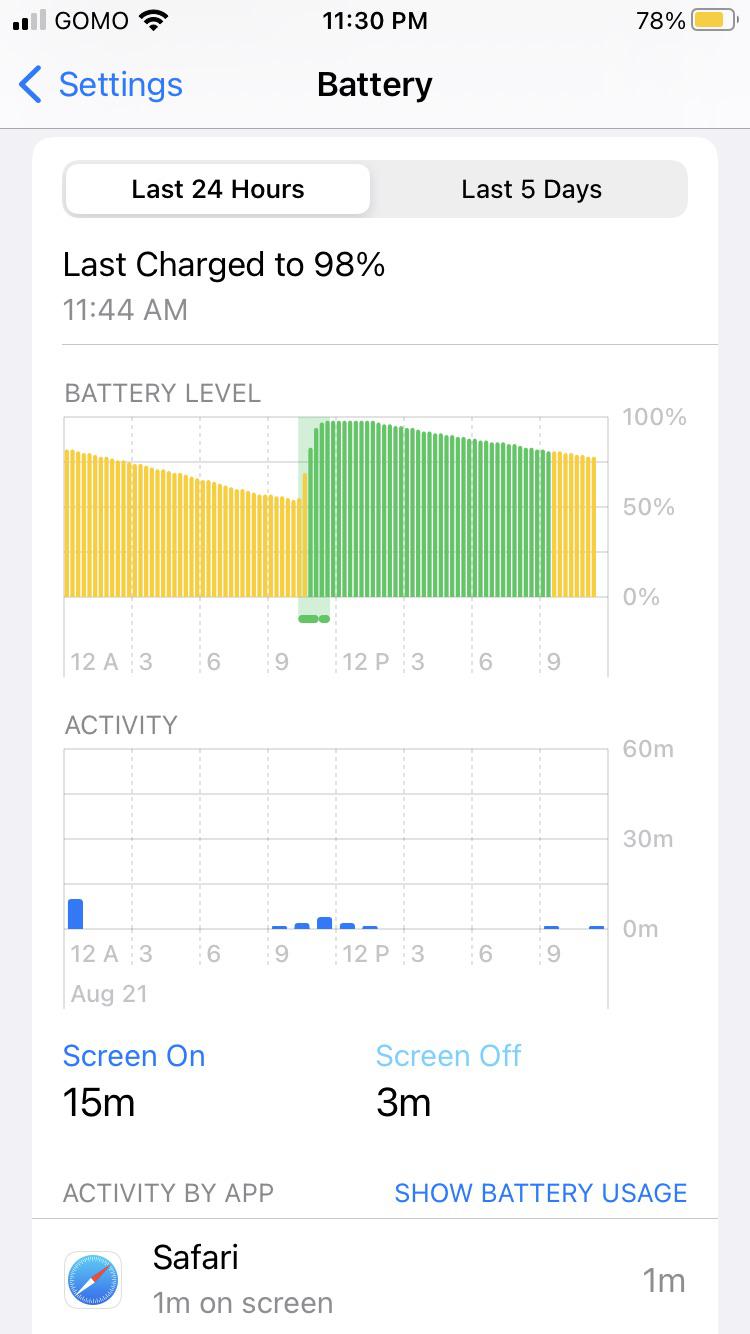The image size is (750, 1334).
Task: Switch to the Last 5 Days view
Action: click(x=531, y=189)
